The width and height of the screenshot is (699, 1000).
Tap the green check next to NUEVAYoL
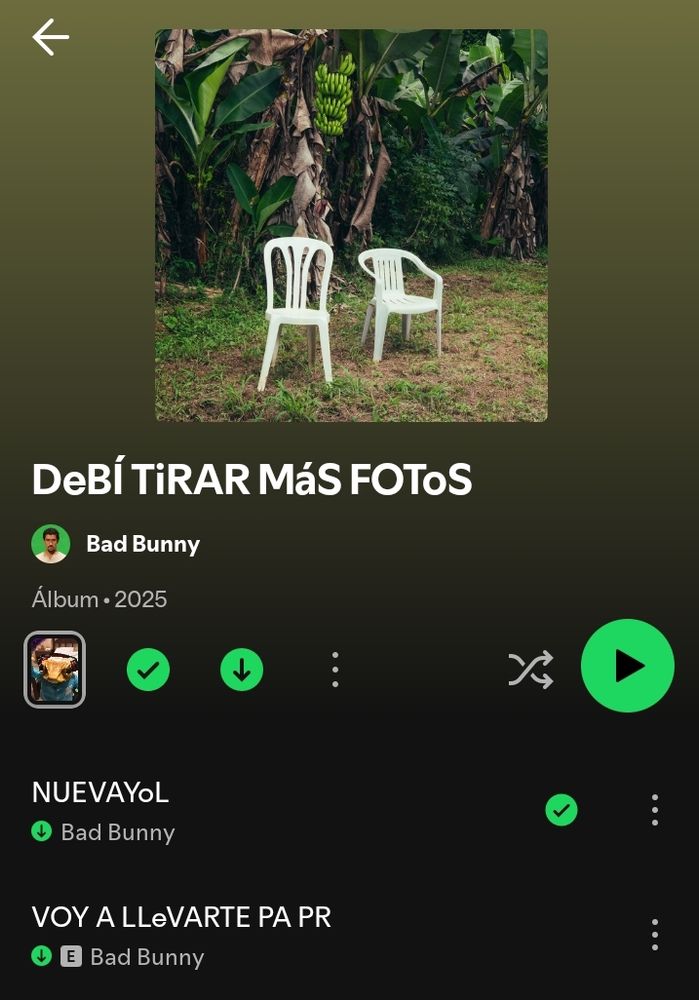561,809
